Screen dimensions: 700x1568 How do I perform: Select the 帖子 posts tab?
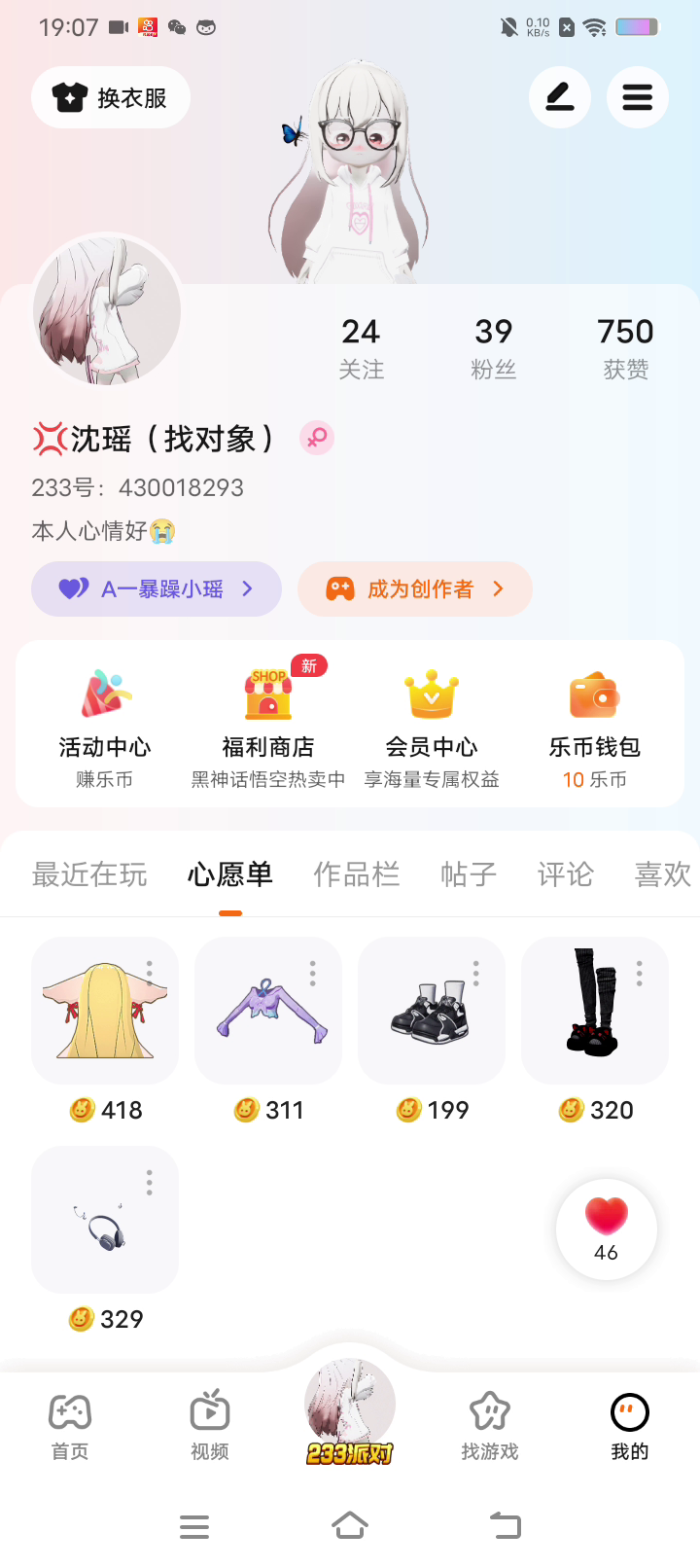[x=469, y=874]
